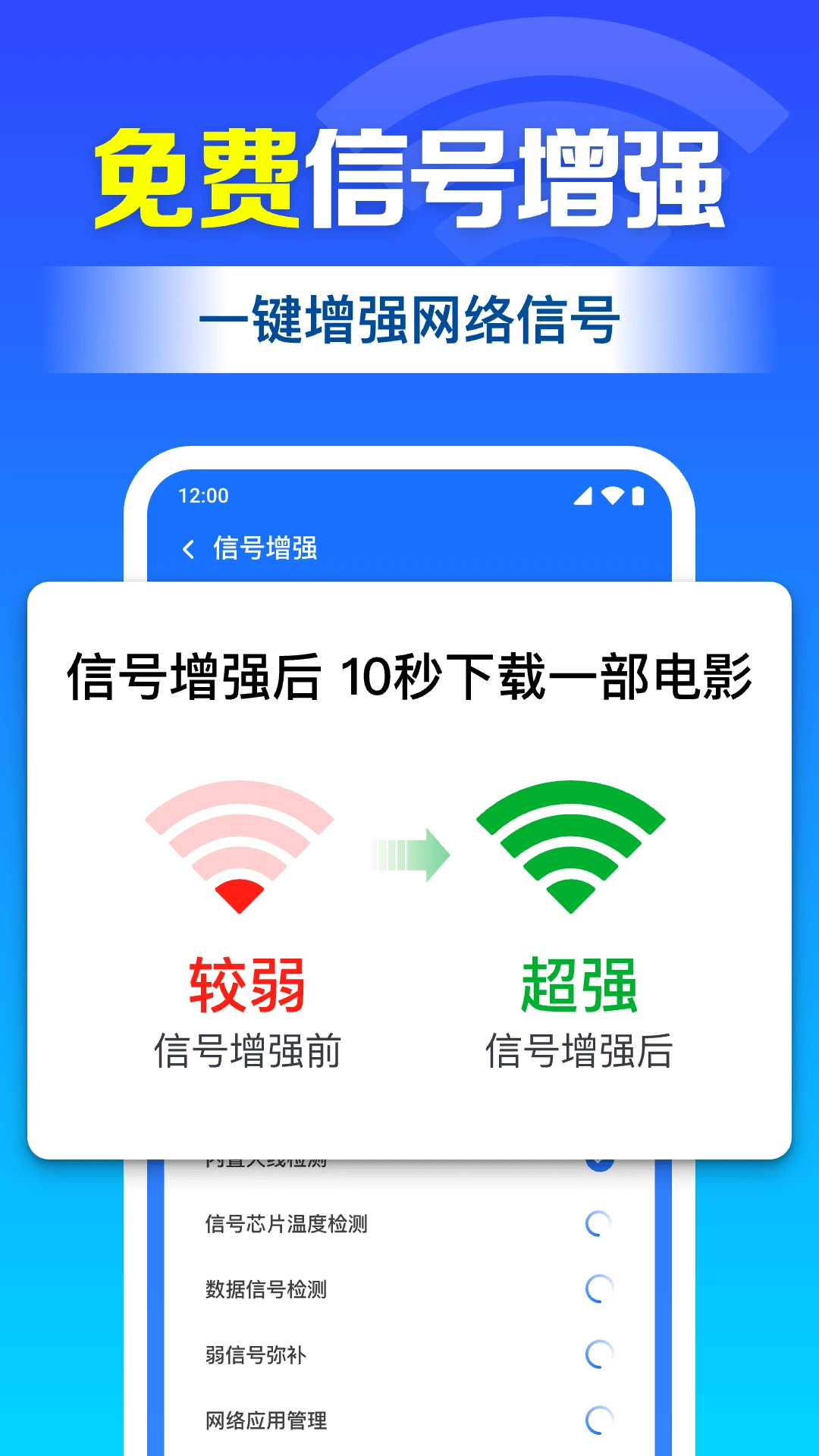Viewport: 819px width, 1456px height.
Task: Click the mobile signal icon in status bar
Action: (584, 494)
